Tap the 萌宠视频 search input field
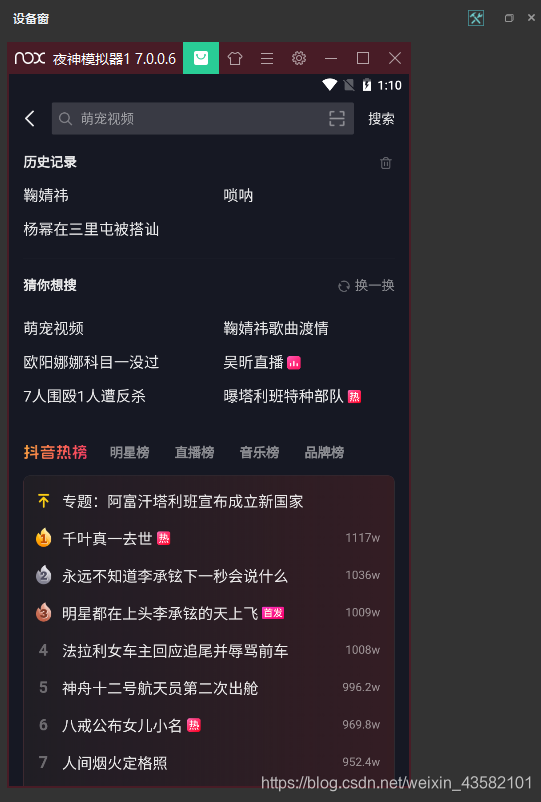541x802 pixels. pos(202,119)
